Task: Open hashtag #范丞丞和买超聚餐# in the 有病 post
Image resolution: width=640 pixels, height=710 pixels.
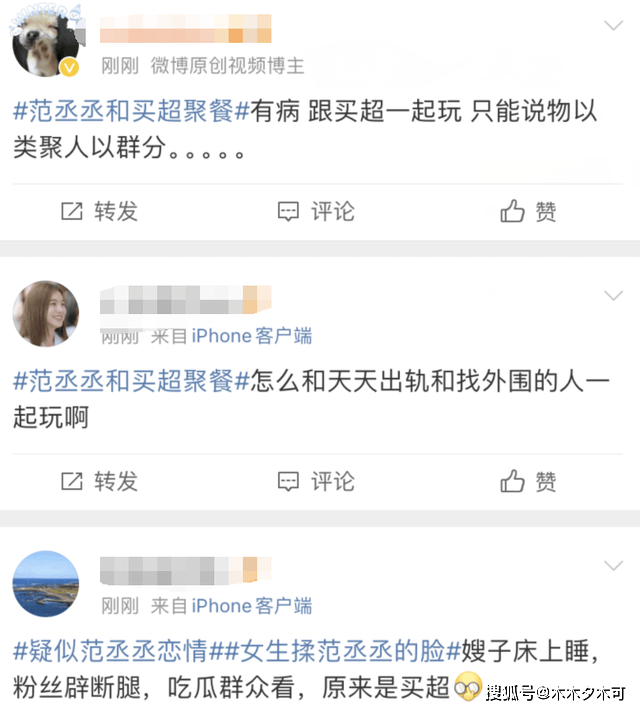Action: coord(130,111)
